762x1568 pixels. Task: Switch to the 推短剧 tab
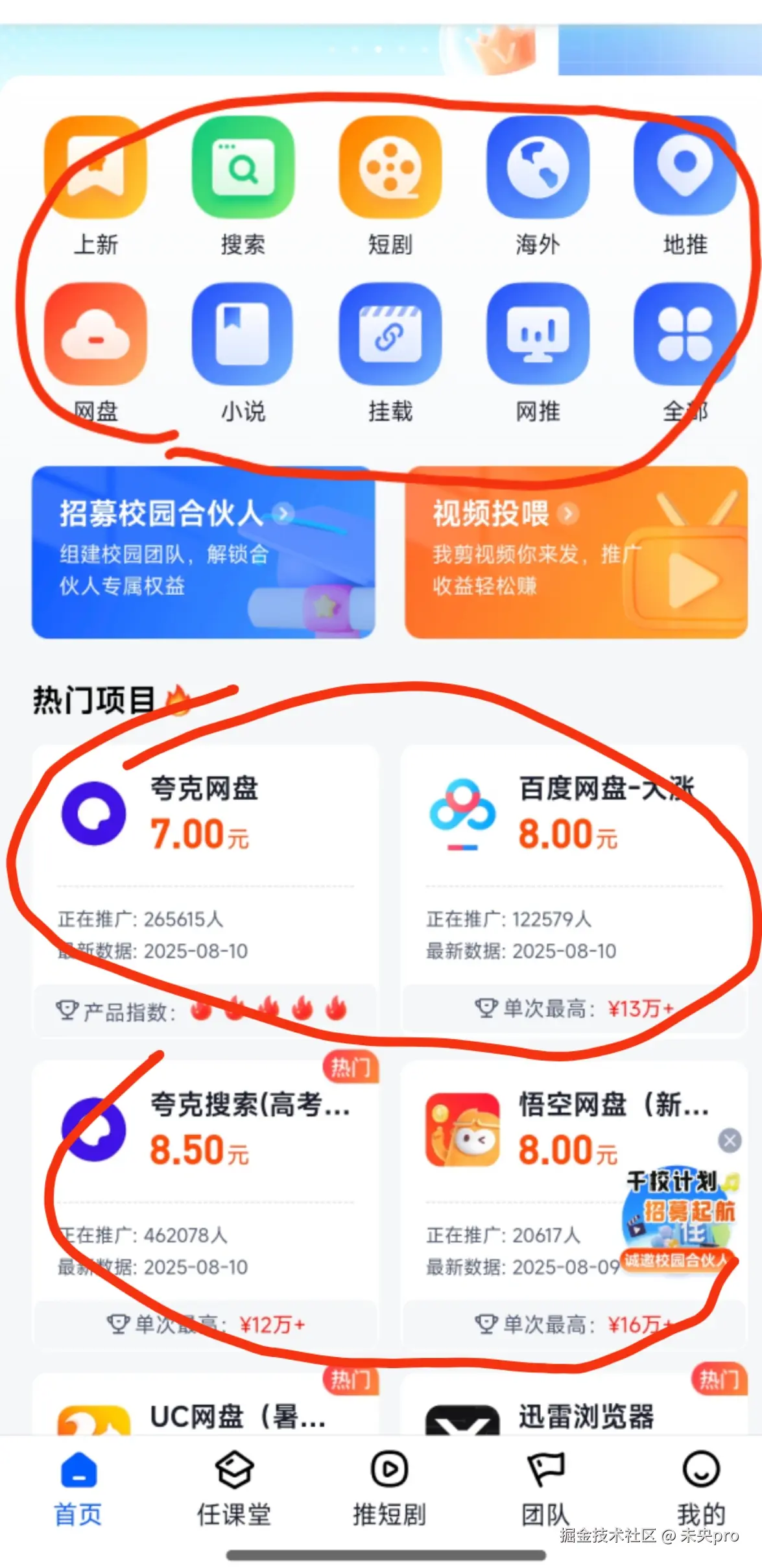(388, 1488)
